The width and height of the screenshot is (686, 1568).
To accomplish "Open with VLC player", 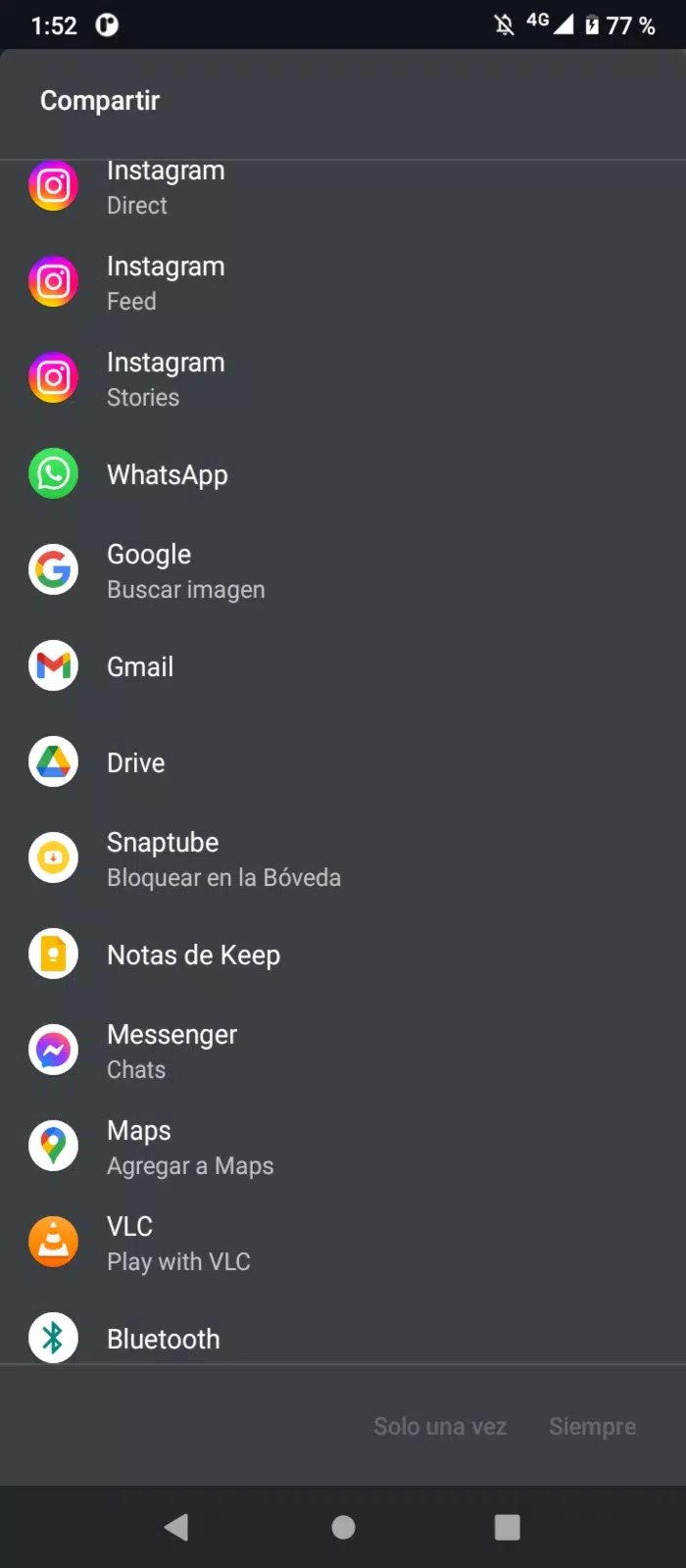I will [x=343, y=1243].
